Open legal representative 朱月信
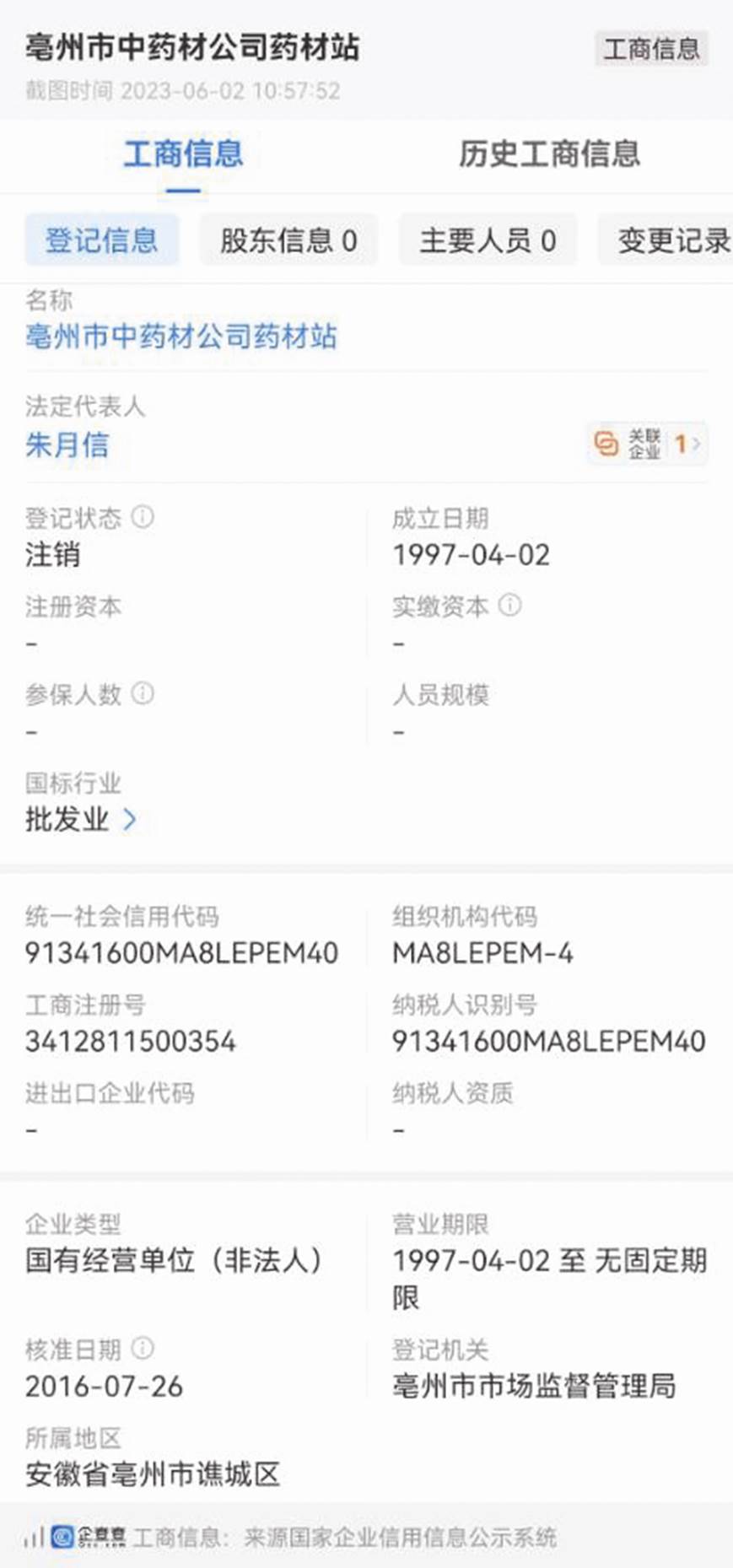The image size is (733, 1568). (x=67, y=445)
